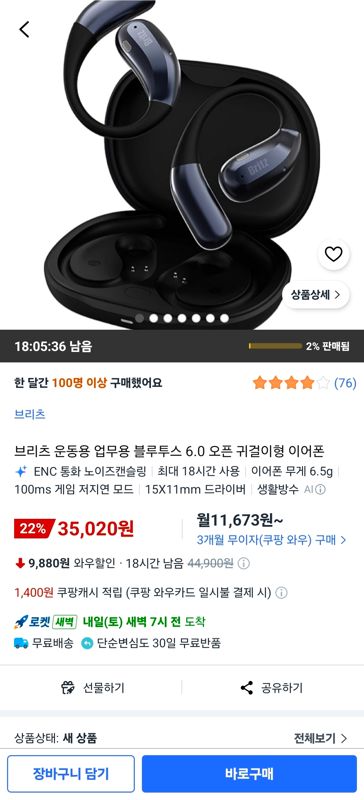Show info about 쿠팡캐시 적립
The image size is (364, 800).
[281, 593]
